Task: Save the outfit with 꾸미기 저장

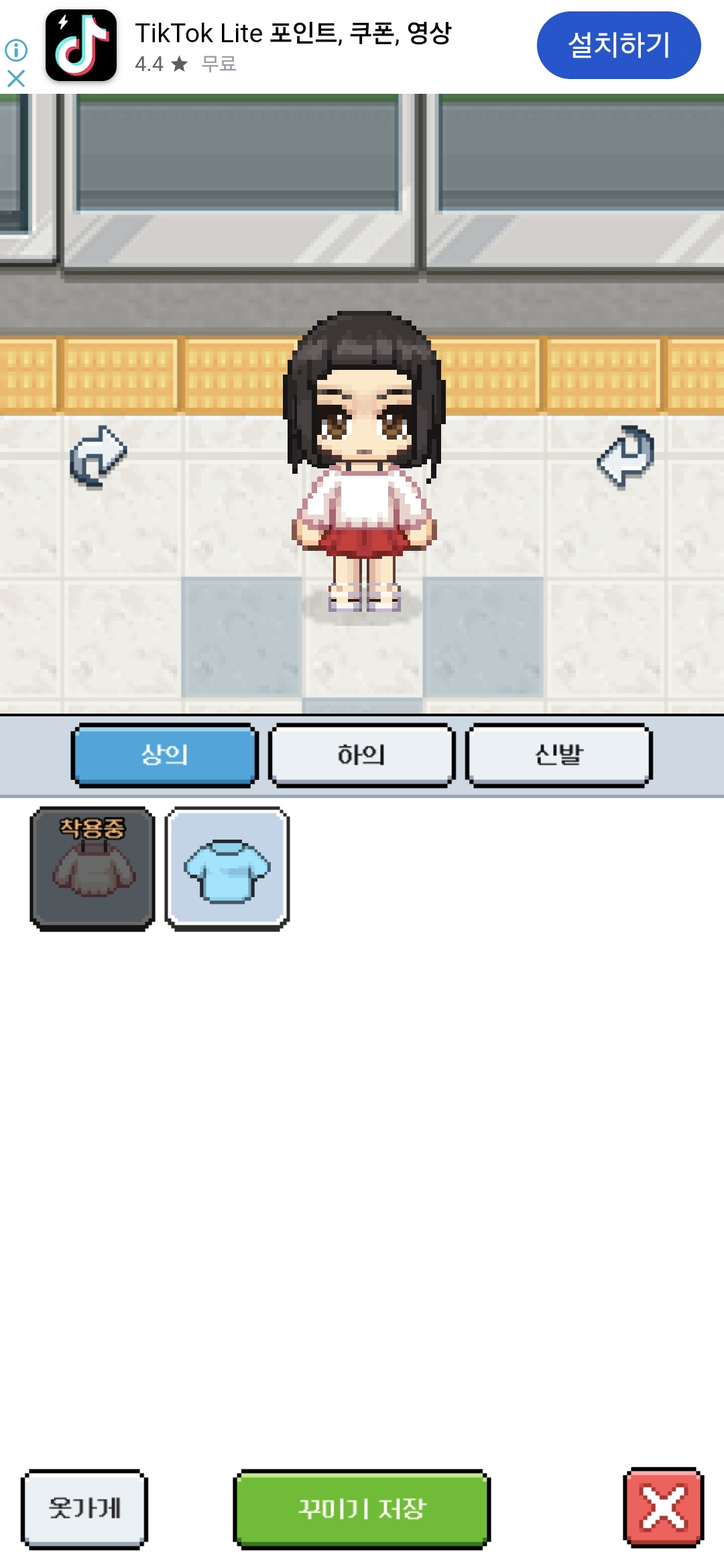Action: tap(361, 1508)
